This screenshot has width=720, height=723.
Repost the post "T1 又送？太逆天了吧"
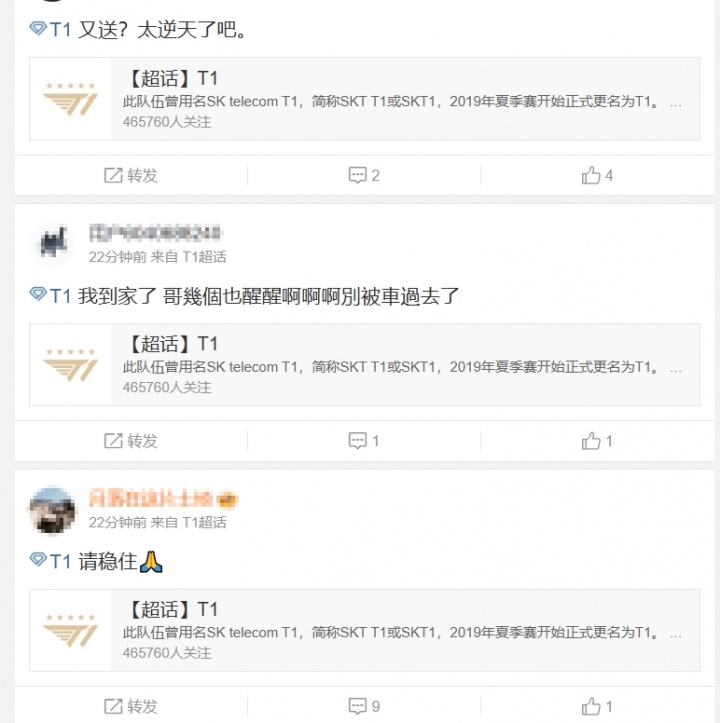coord(131,175)
